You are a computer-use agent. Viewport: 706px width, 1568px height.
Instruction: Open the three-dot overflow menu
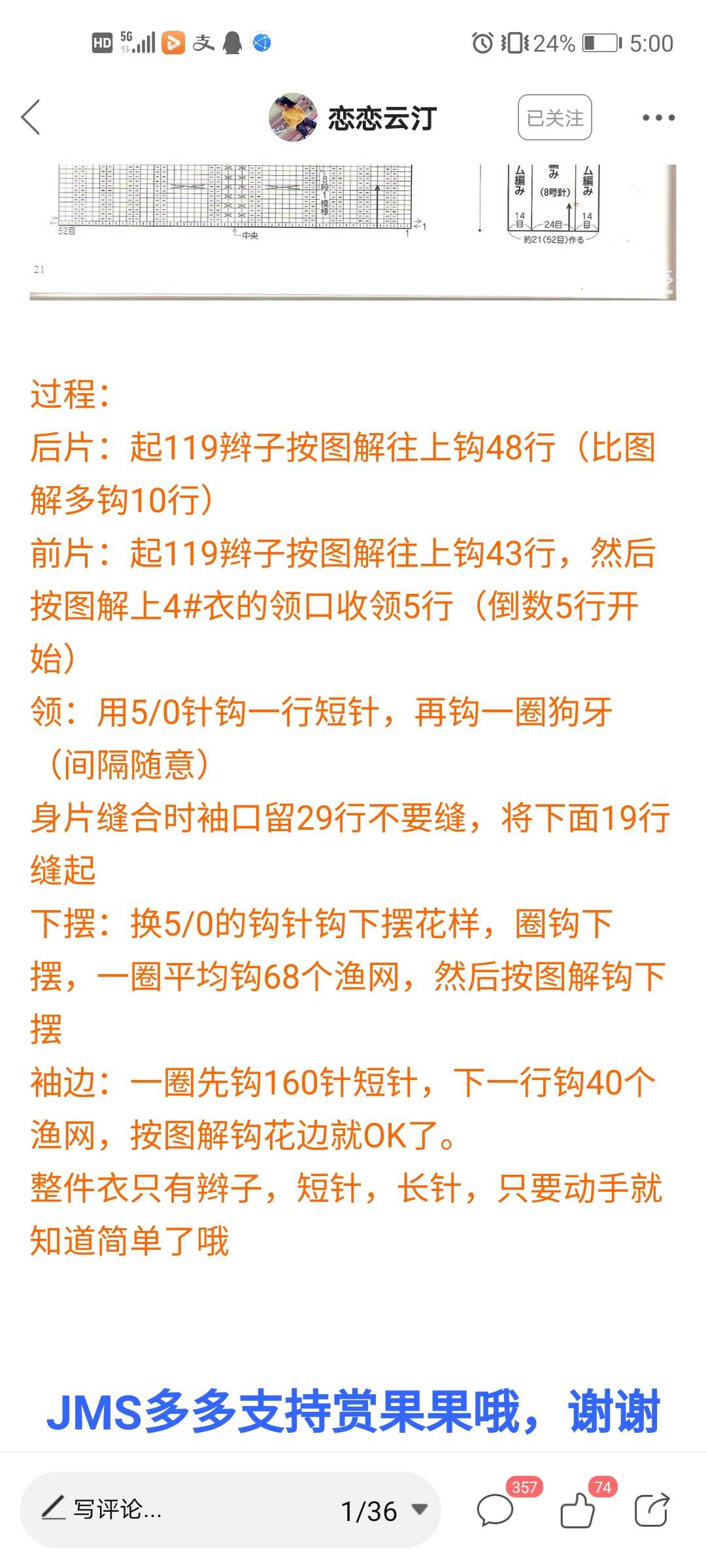click(658, 118)
